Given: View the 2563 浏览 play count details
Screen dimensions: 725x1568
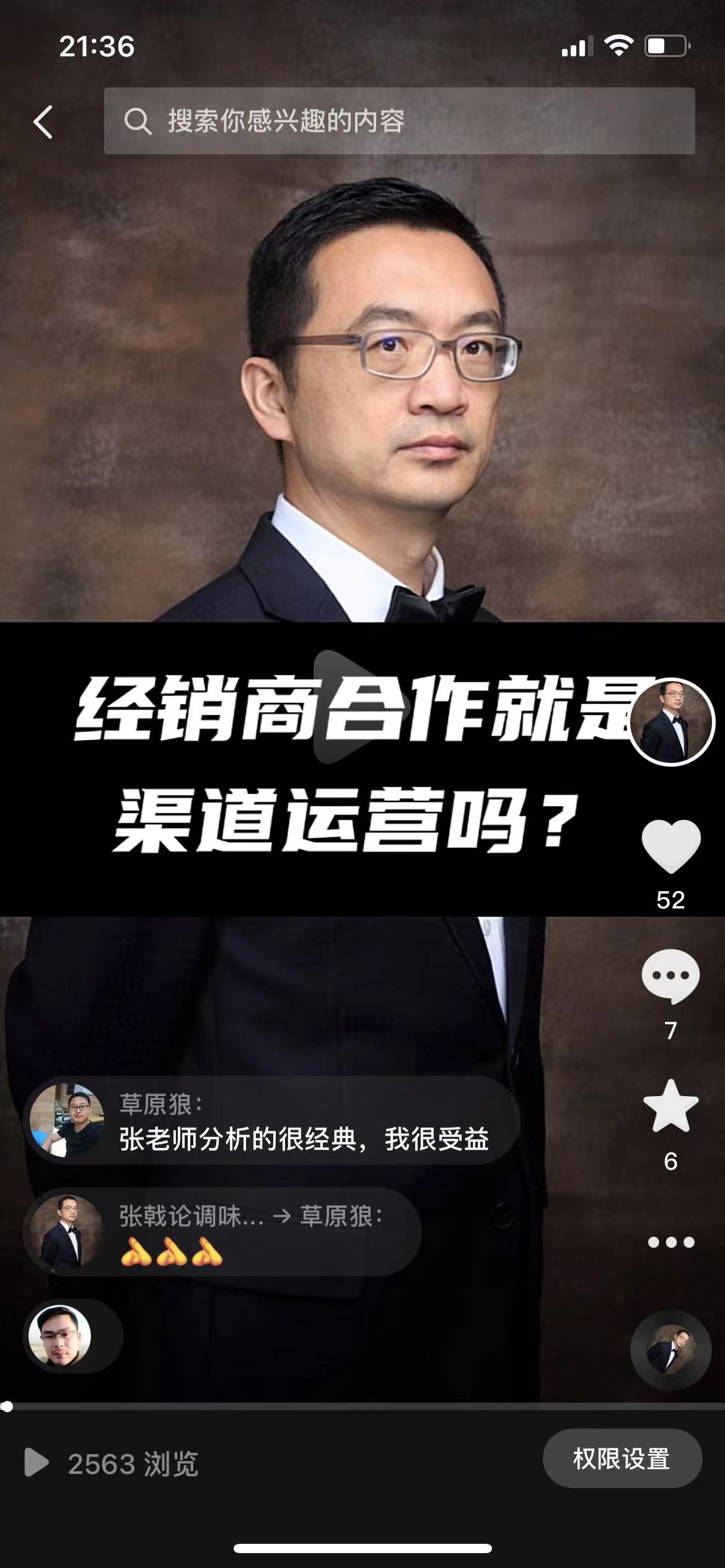Looking at the screenshot, I should 112,1464.
